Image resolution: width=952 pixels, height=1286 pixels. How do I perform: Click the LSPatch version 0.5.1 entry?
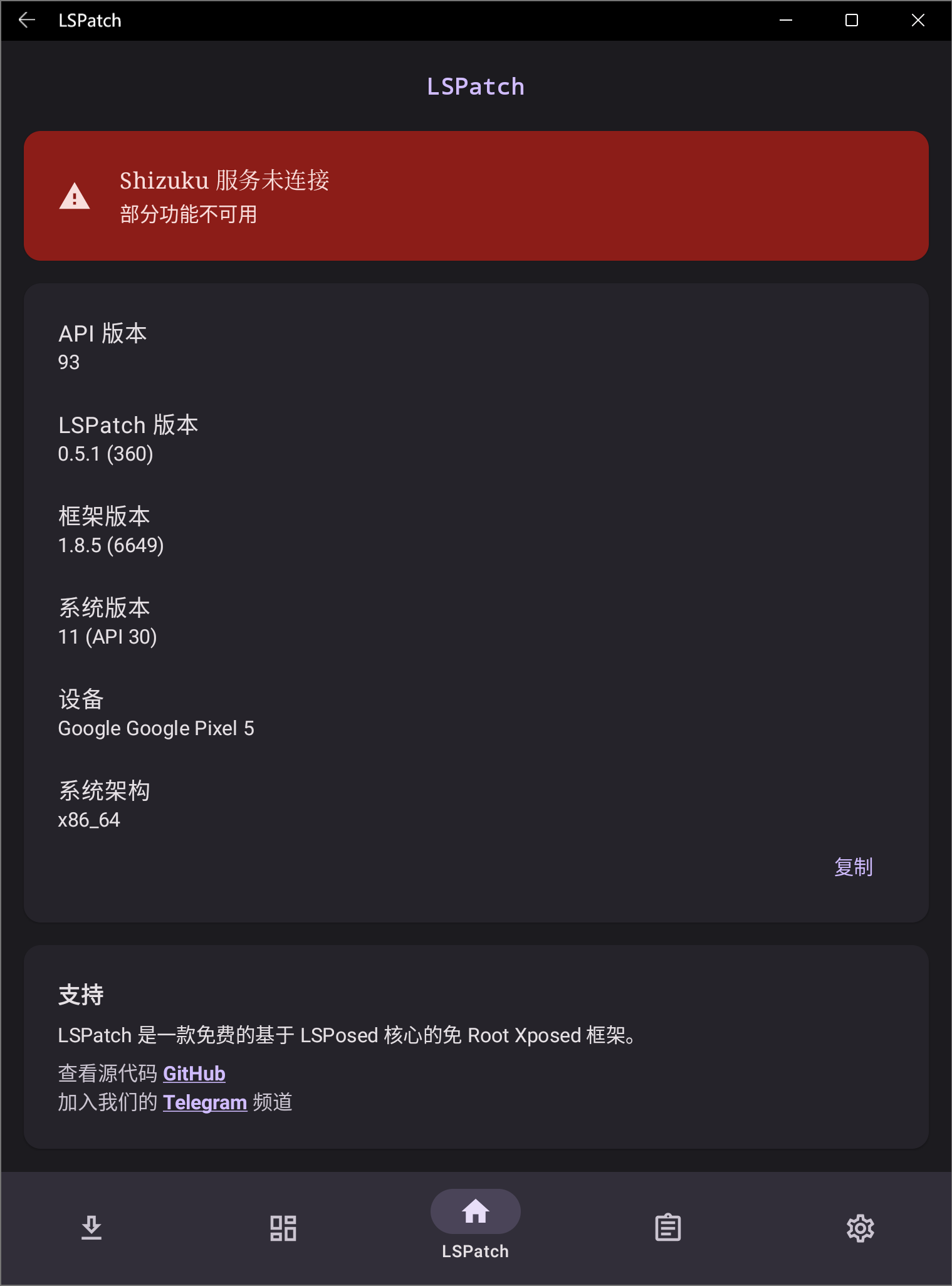pos(105,453)
